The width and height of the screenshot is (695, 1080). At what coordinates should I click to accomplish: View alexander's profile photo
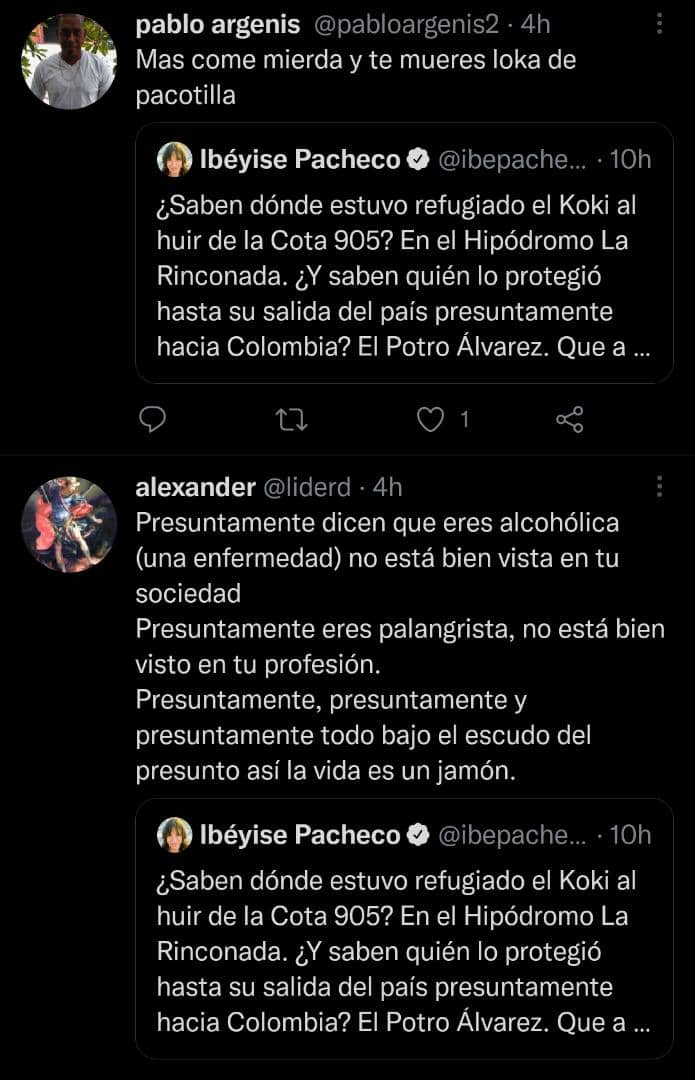69,524
